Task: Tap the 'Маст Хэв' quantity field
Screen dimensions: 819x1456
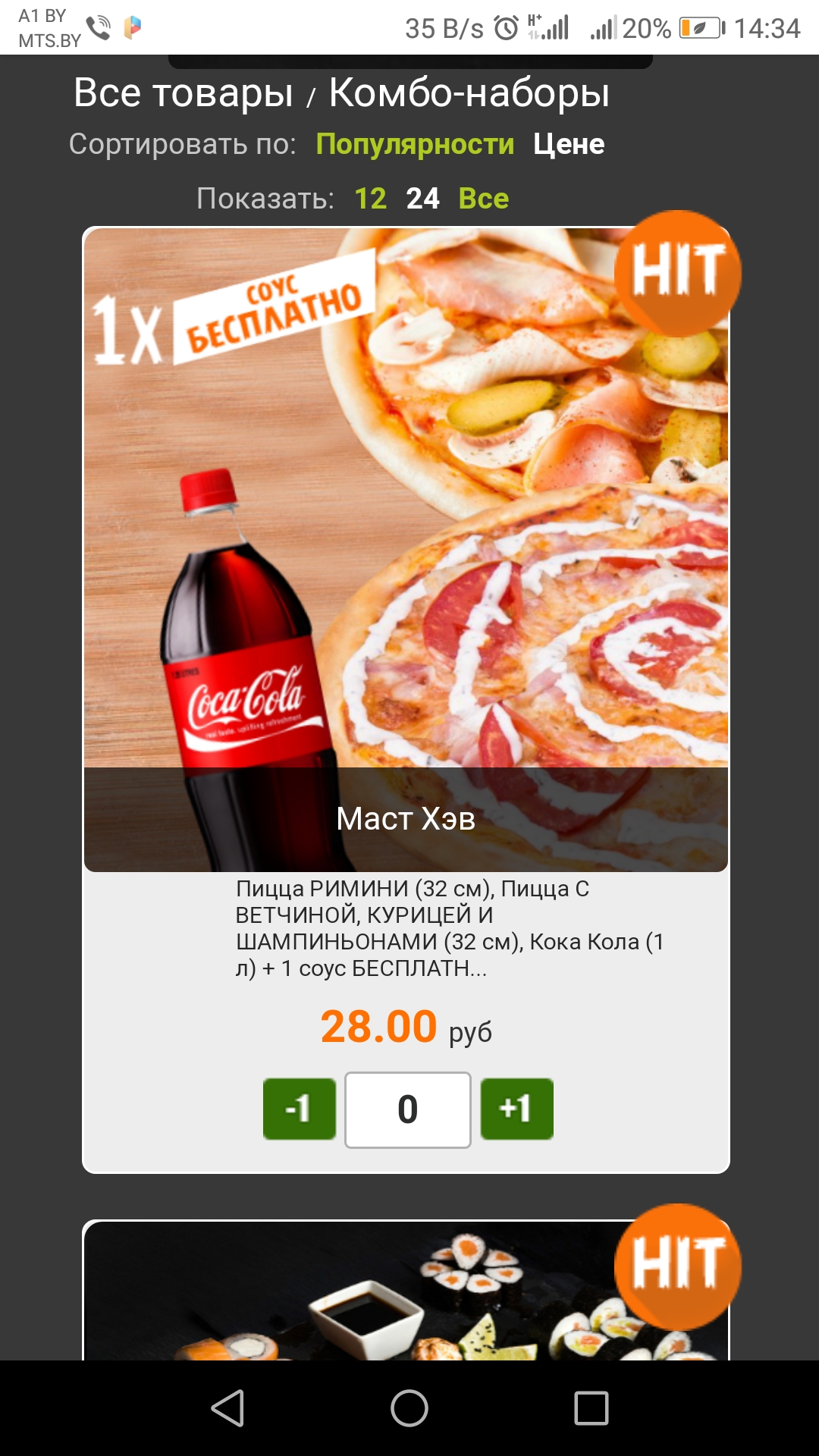Action: pos(408,1109)
